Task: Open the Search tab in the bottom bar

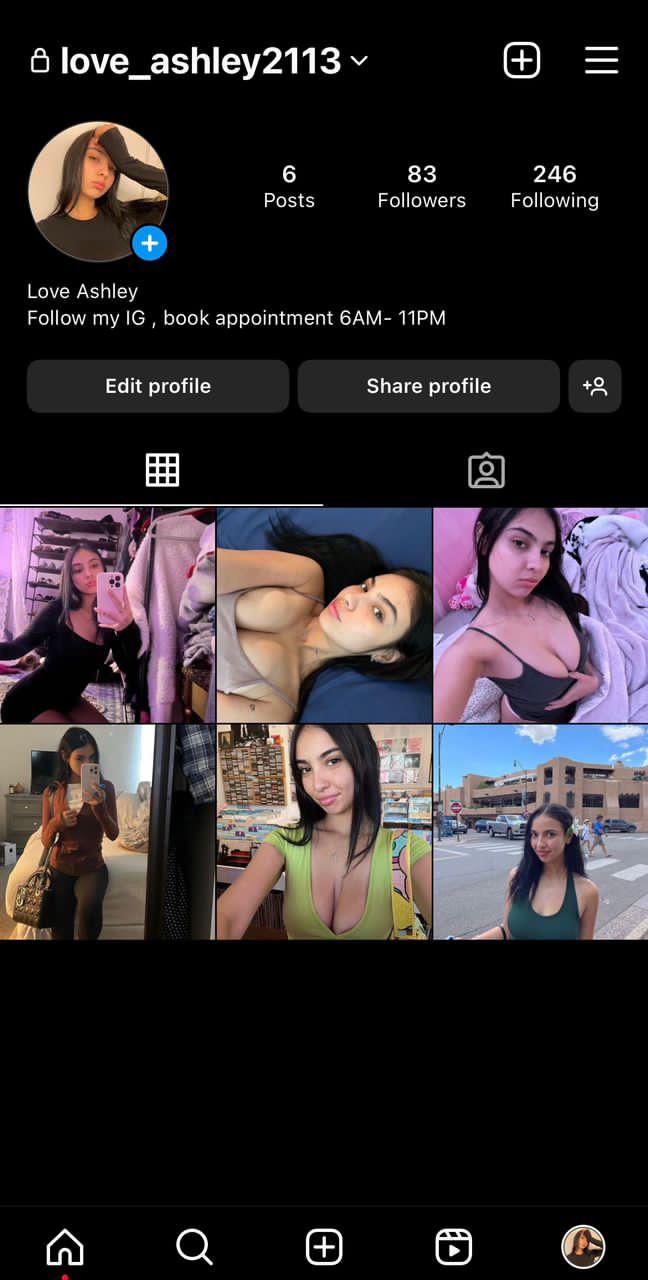Action: [194, 1247]
